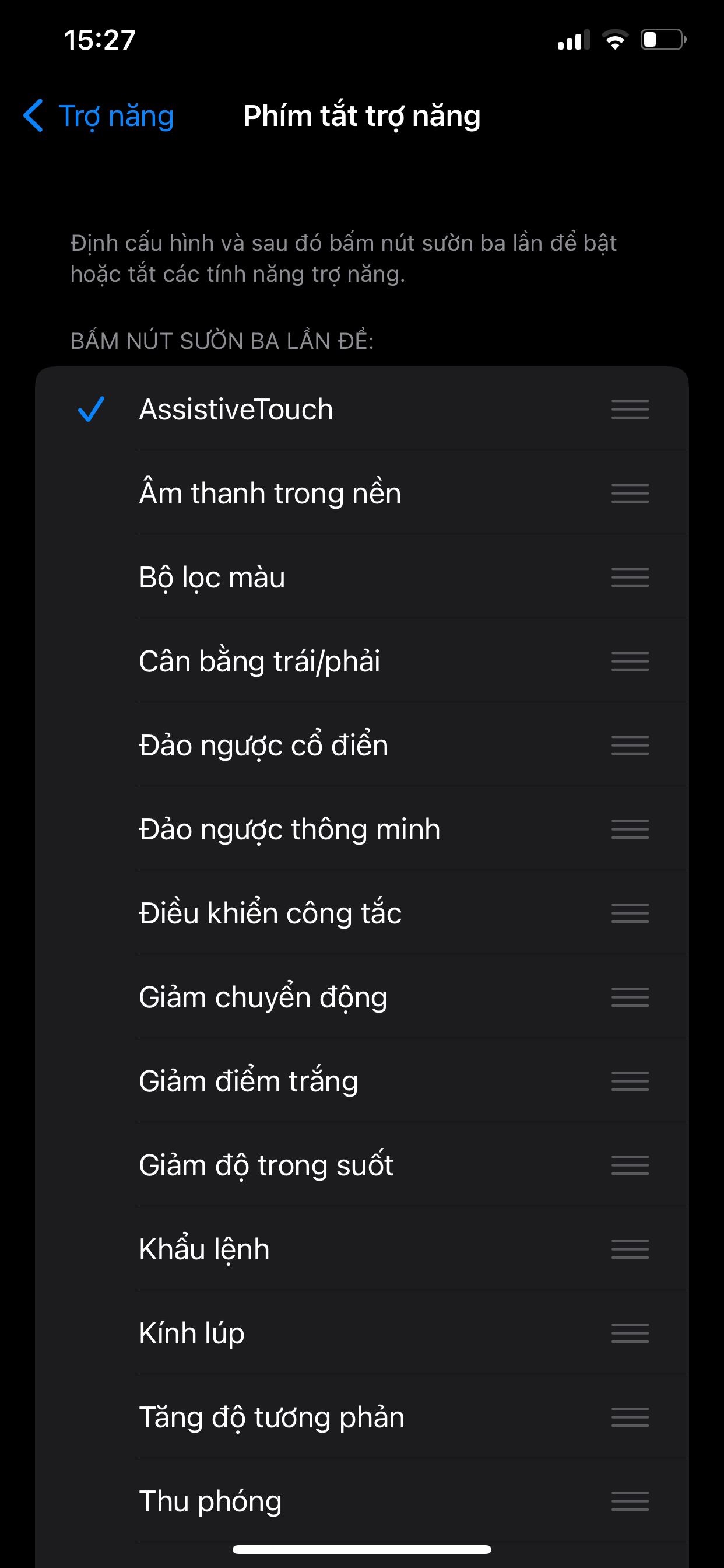Tap reorder handle next to AssistiveTouch
Viewport: 724px width, 1568px height.
point(630,409)
